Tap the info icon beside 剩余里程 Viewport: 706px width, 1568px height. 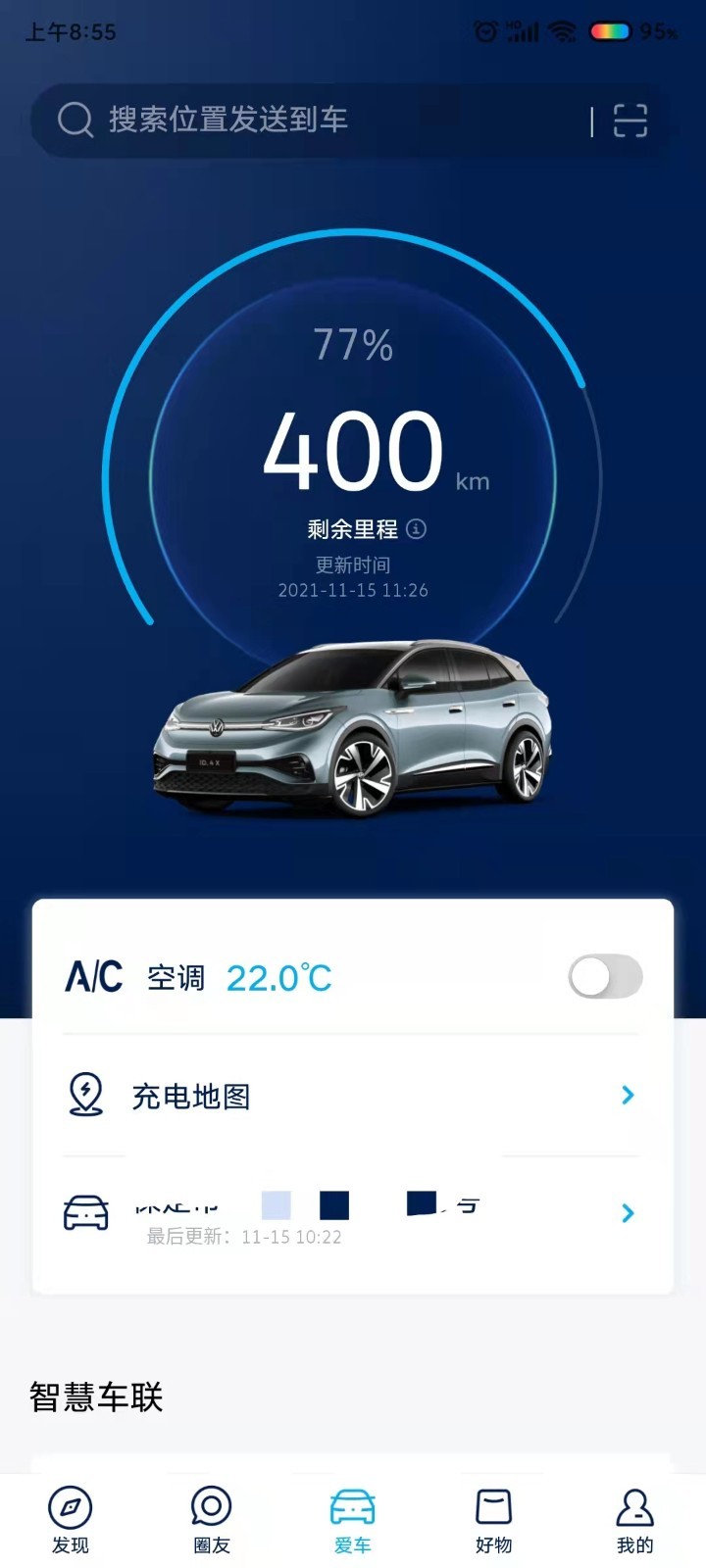click(417, 529)
